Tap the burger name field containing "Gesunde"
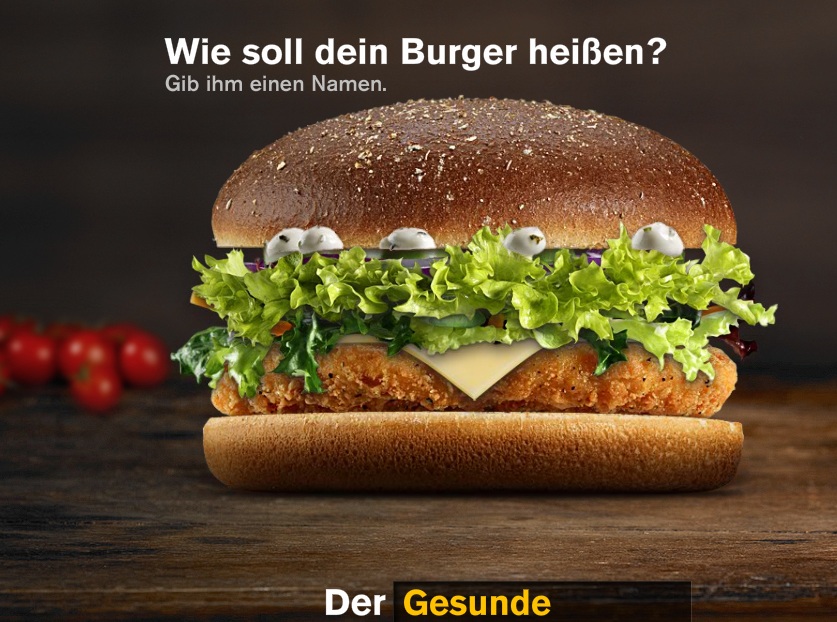The image size is (837, 622). (x=541, y=602)
